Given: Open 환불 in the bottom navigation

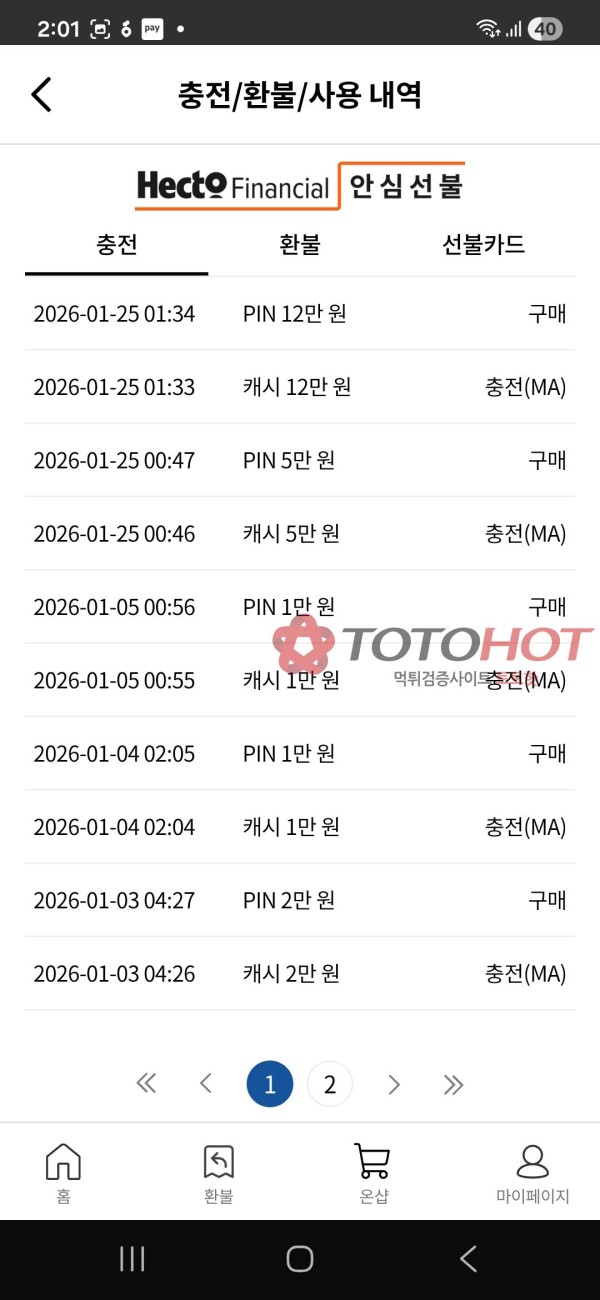Looking at the screenshot, I should click(x=218, y=1173).
